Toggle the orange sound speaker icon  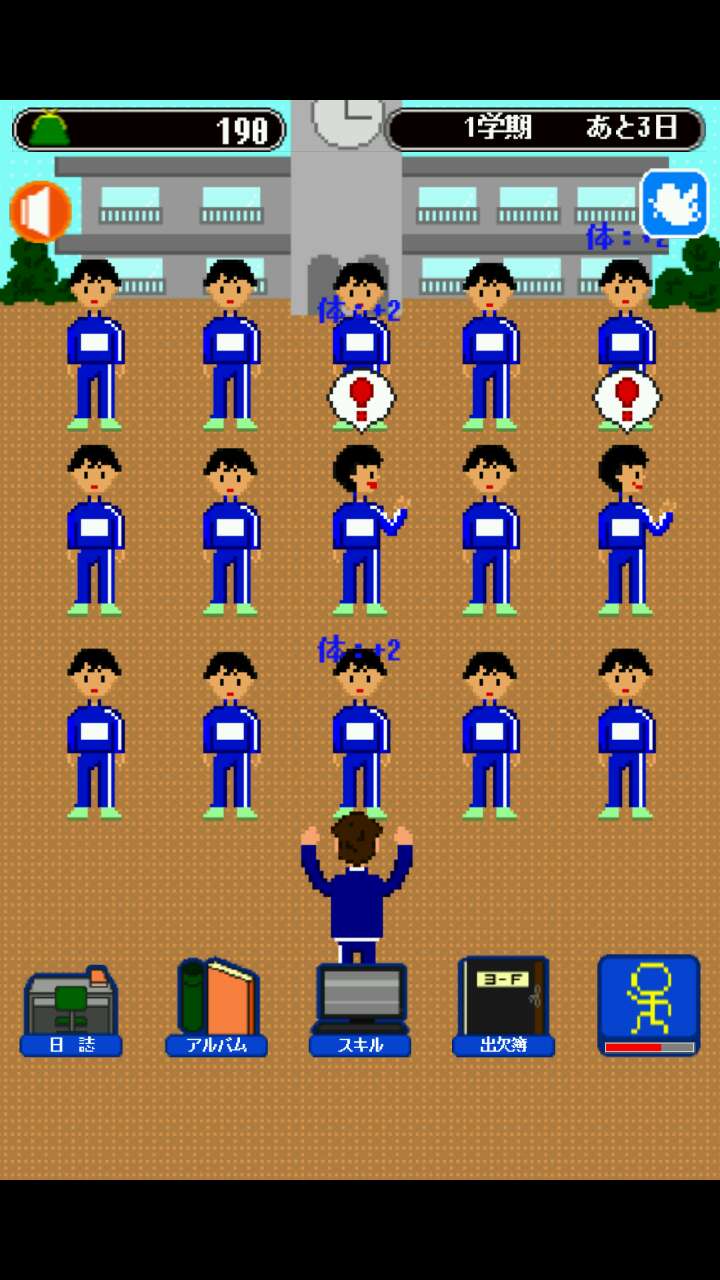coord(40,211)
